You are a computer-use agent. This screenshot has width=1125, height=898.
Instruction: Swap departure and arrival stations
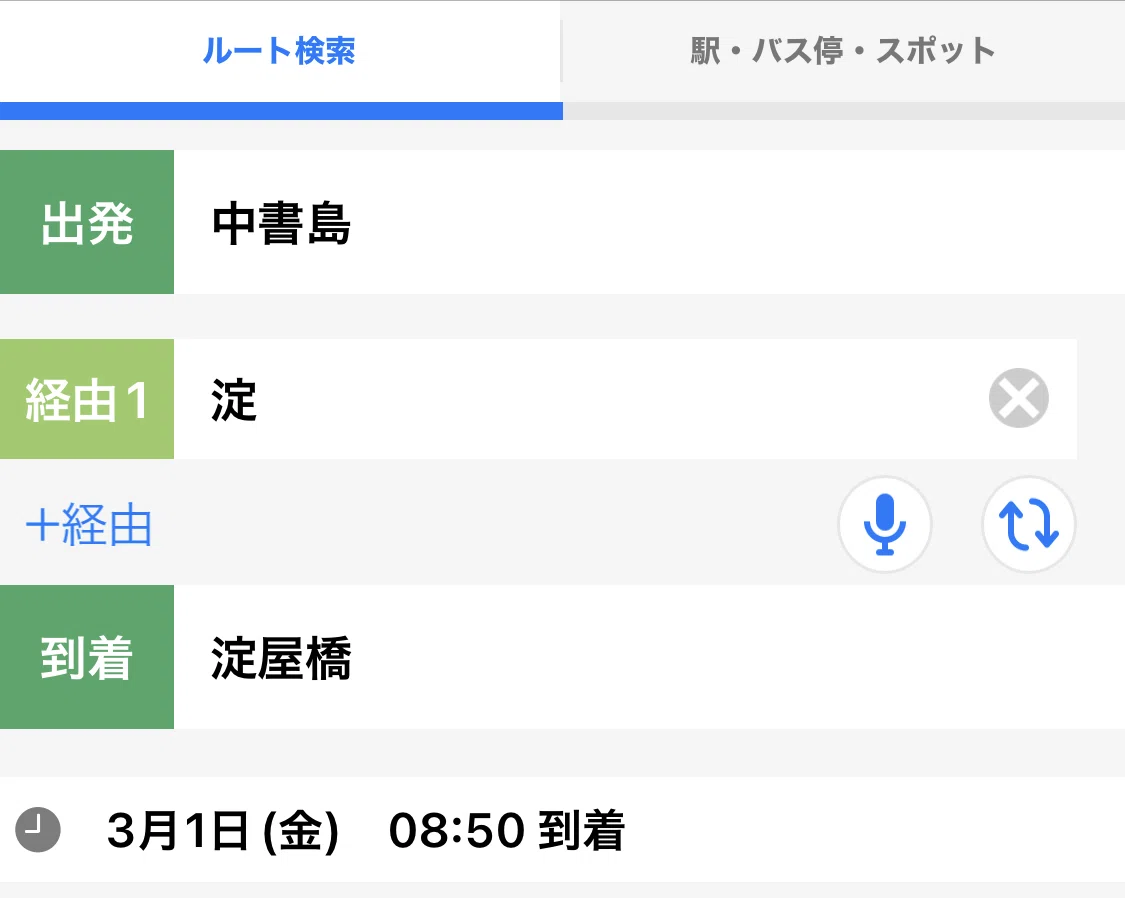pos(1029,524)
